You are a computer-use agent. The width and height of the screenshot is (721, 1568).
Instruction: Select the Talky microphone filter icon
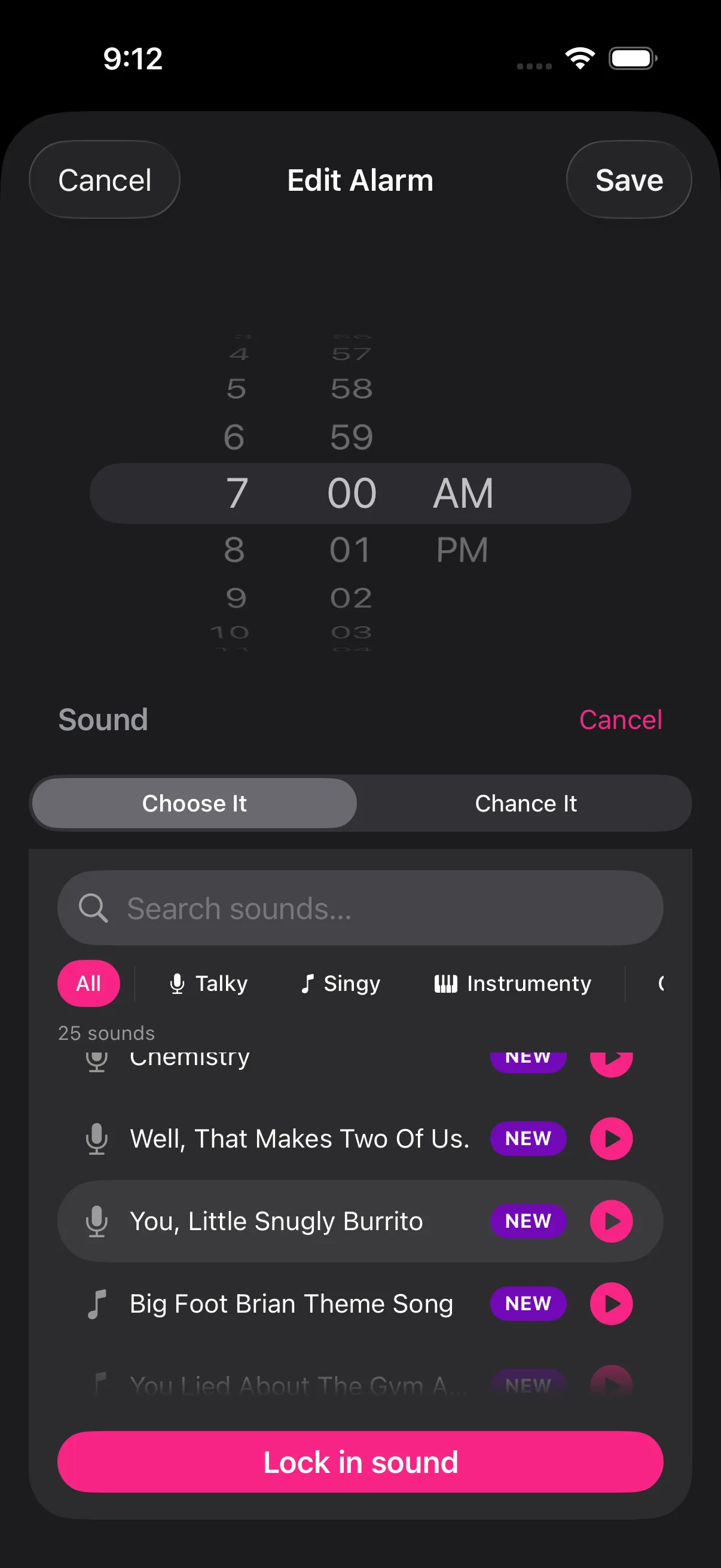point(177,983)
